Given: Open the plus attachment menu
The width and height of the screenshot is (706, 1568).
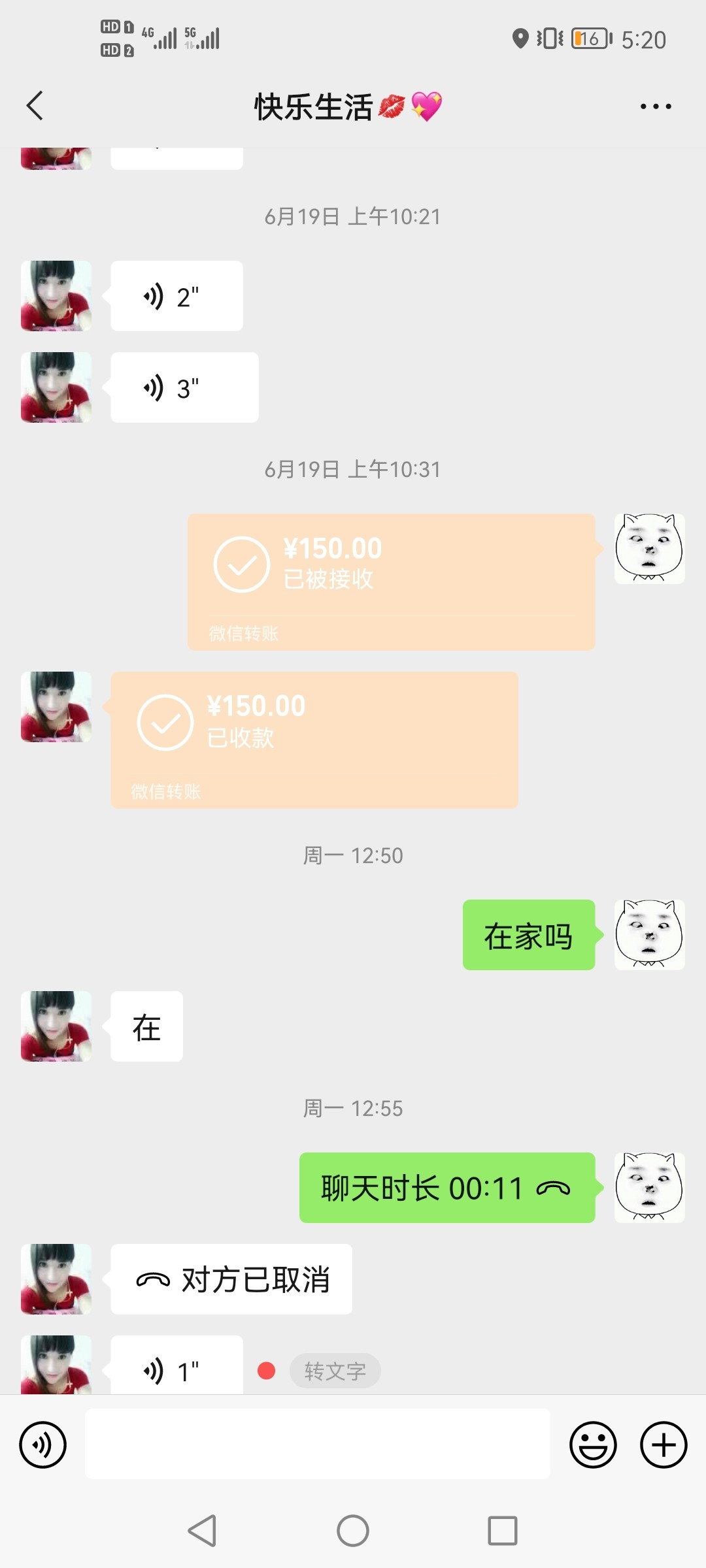Looking at the screenshot, I should coord(663,1445).
